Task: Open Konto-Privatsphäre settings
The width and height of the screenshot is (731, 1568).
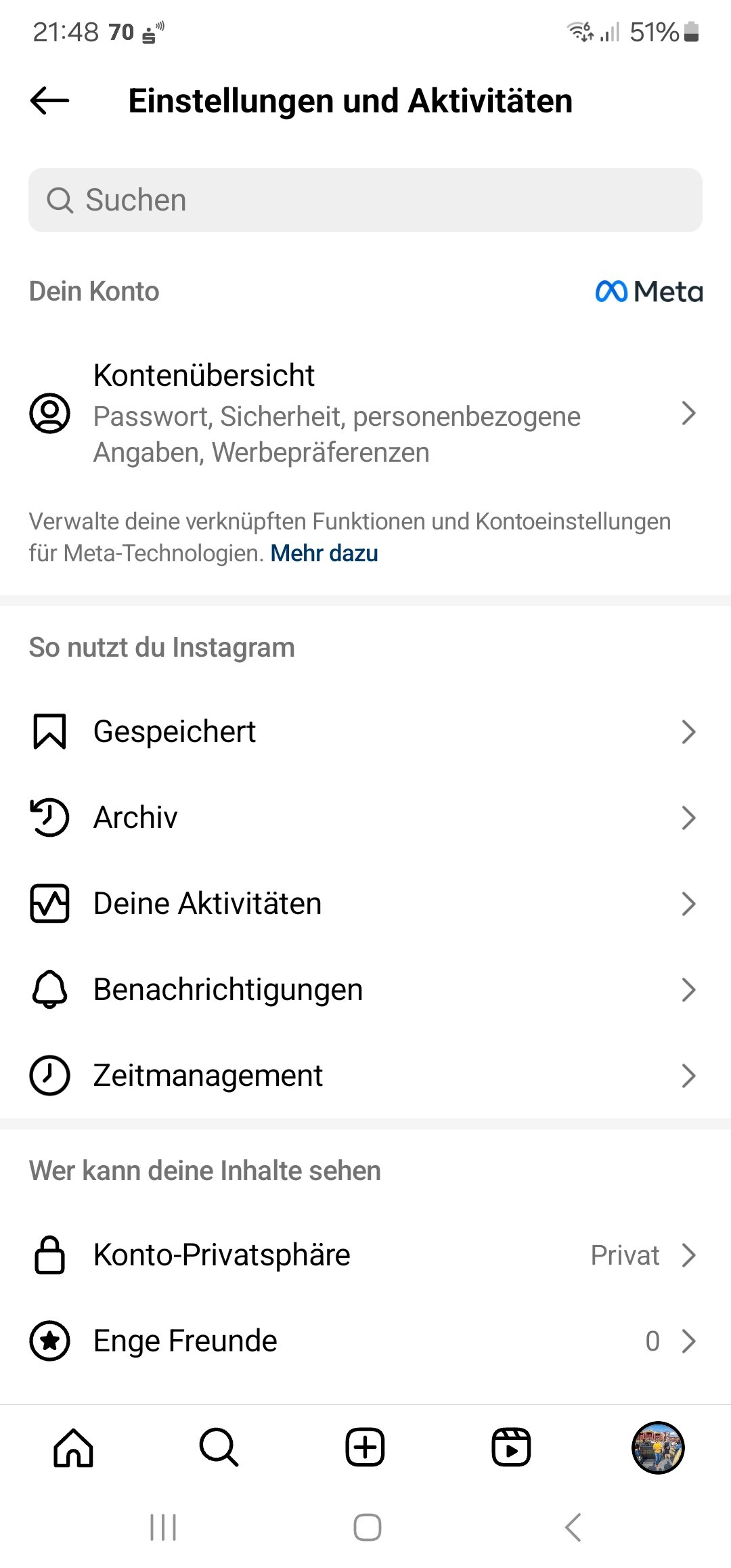Action: [365, 1255]
